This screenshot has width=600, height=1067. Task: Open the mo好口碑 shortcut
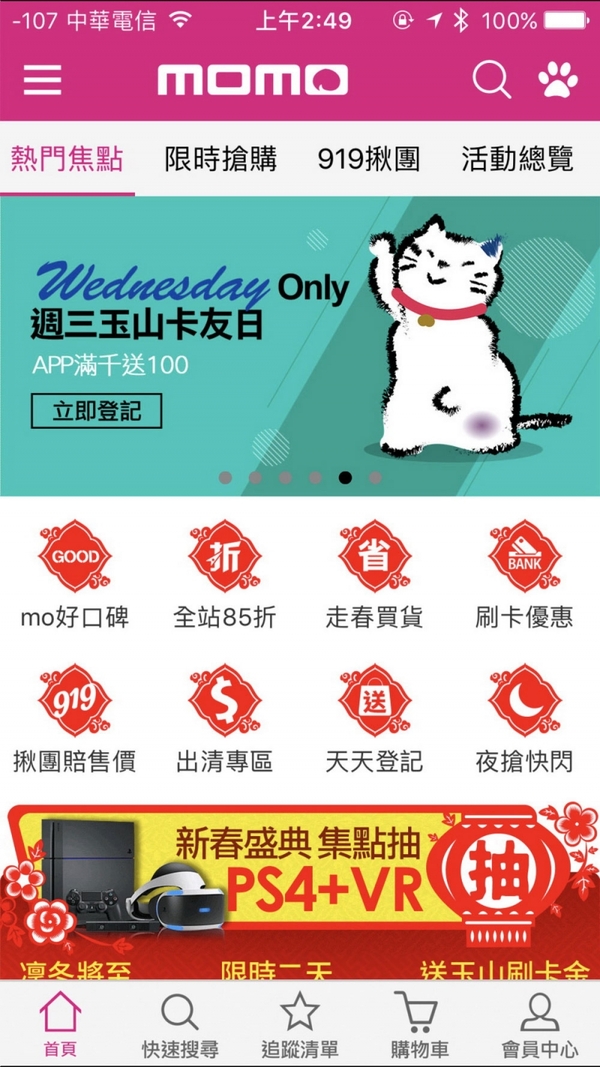point(75,575)
